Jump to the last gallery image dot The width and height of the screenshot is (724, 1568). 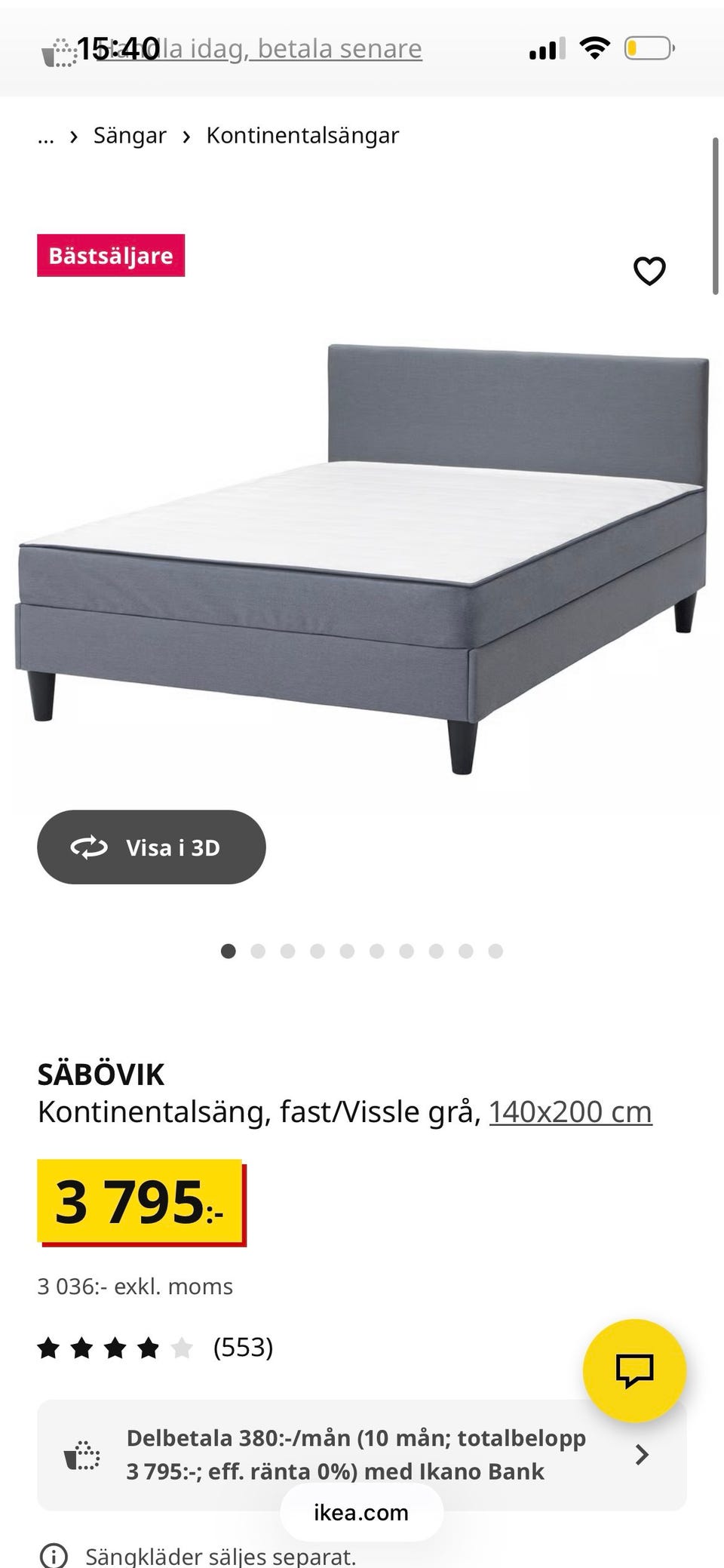495,951
